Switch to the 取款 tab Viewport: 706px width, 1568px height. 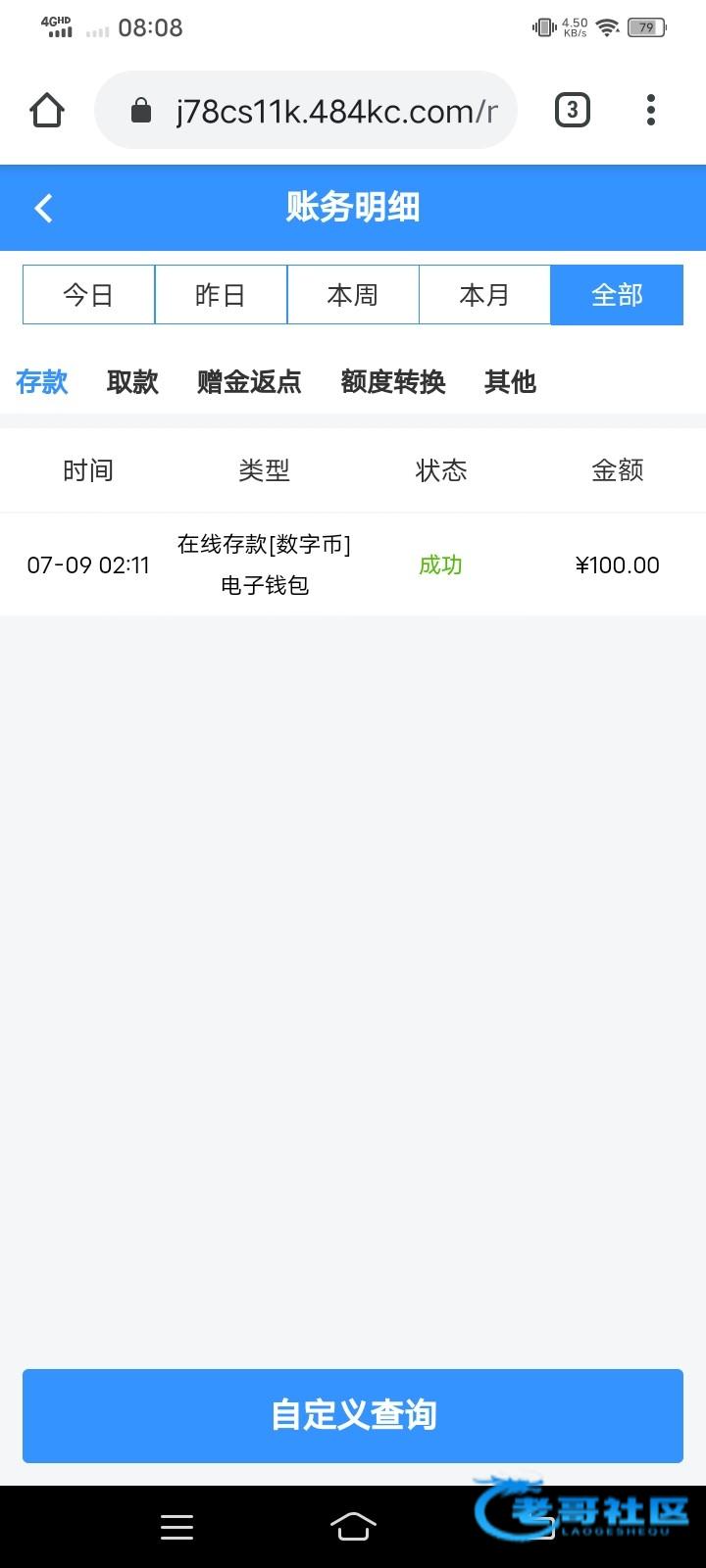pos(132,381)
